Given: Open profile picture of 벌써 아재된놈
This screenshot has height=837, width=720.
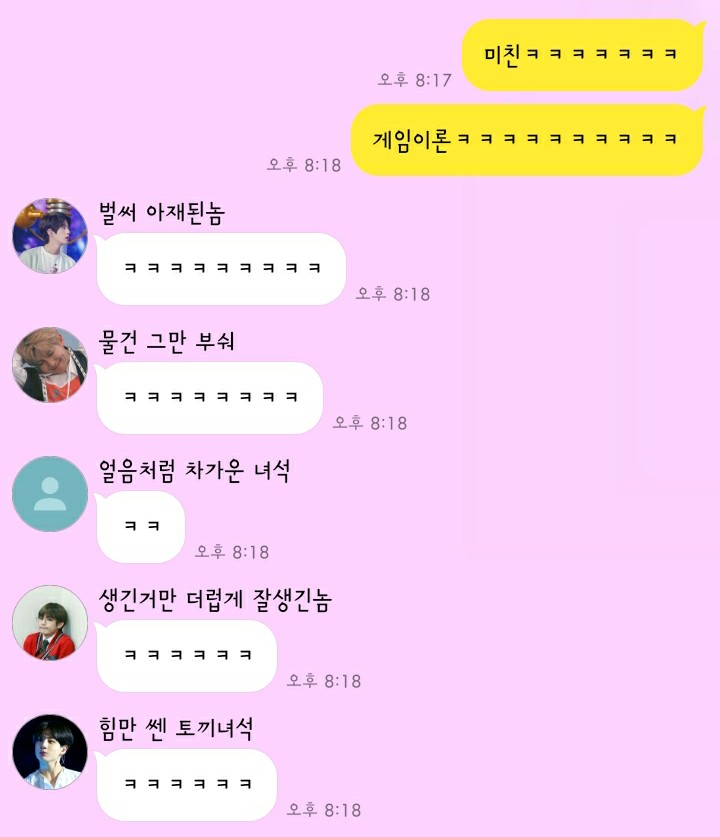Looking at the screenshot, I should point(50,236).
